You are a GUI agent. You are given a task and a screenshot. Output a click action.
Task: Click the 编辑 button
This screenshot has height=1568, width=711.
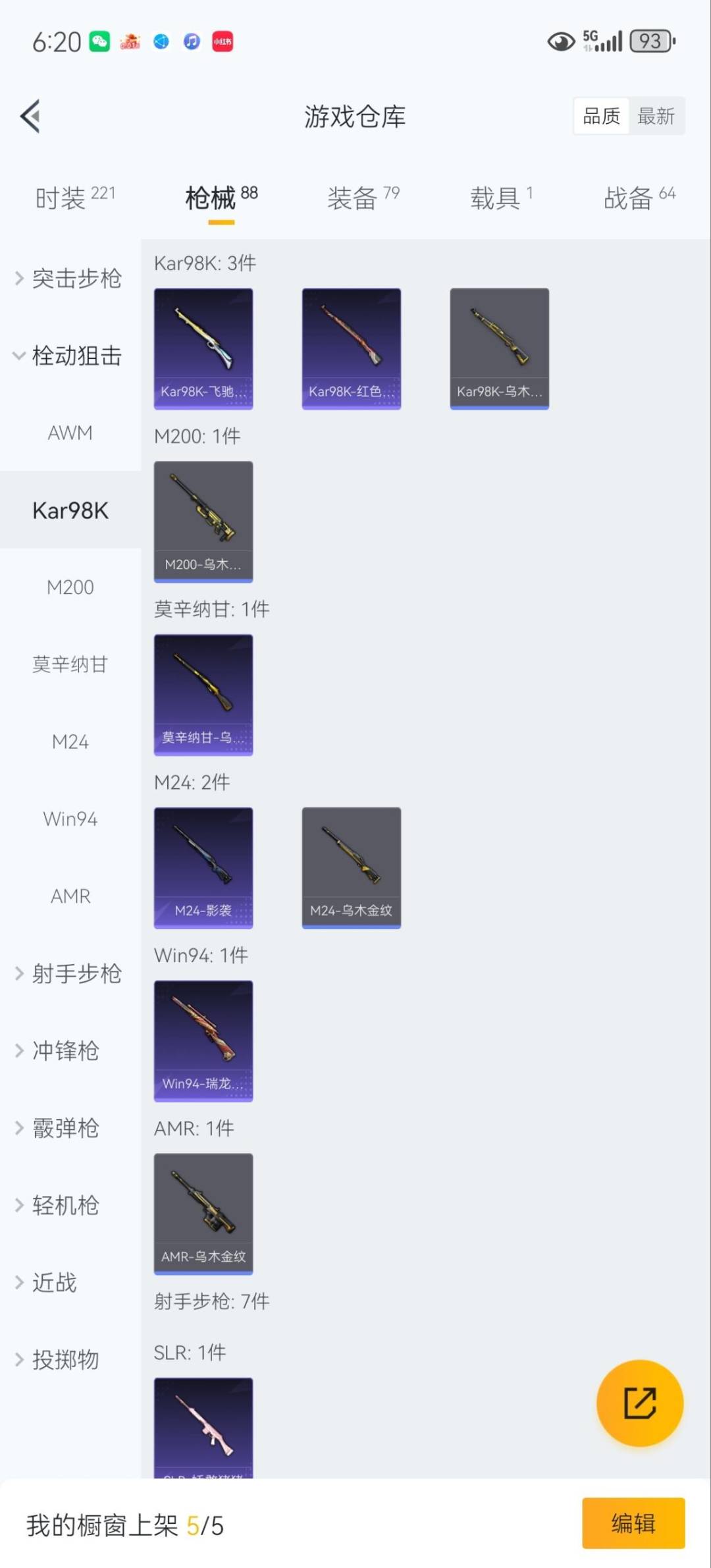[634, 1523]
